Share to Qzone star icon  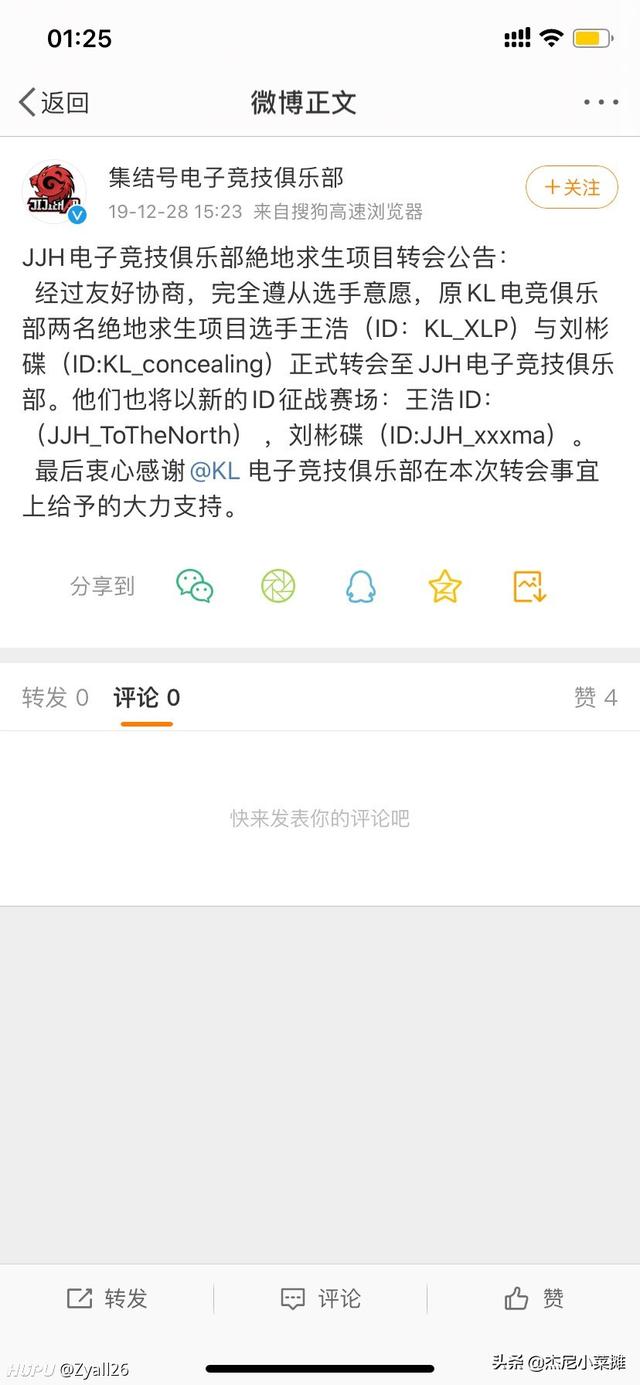click(x=445, y=586)
